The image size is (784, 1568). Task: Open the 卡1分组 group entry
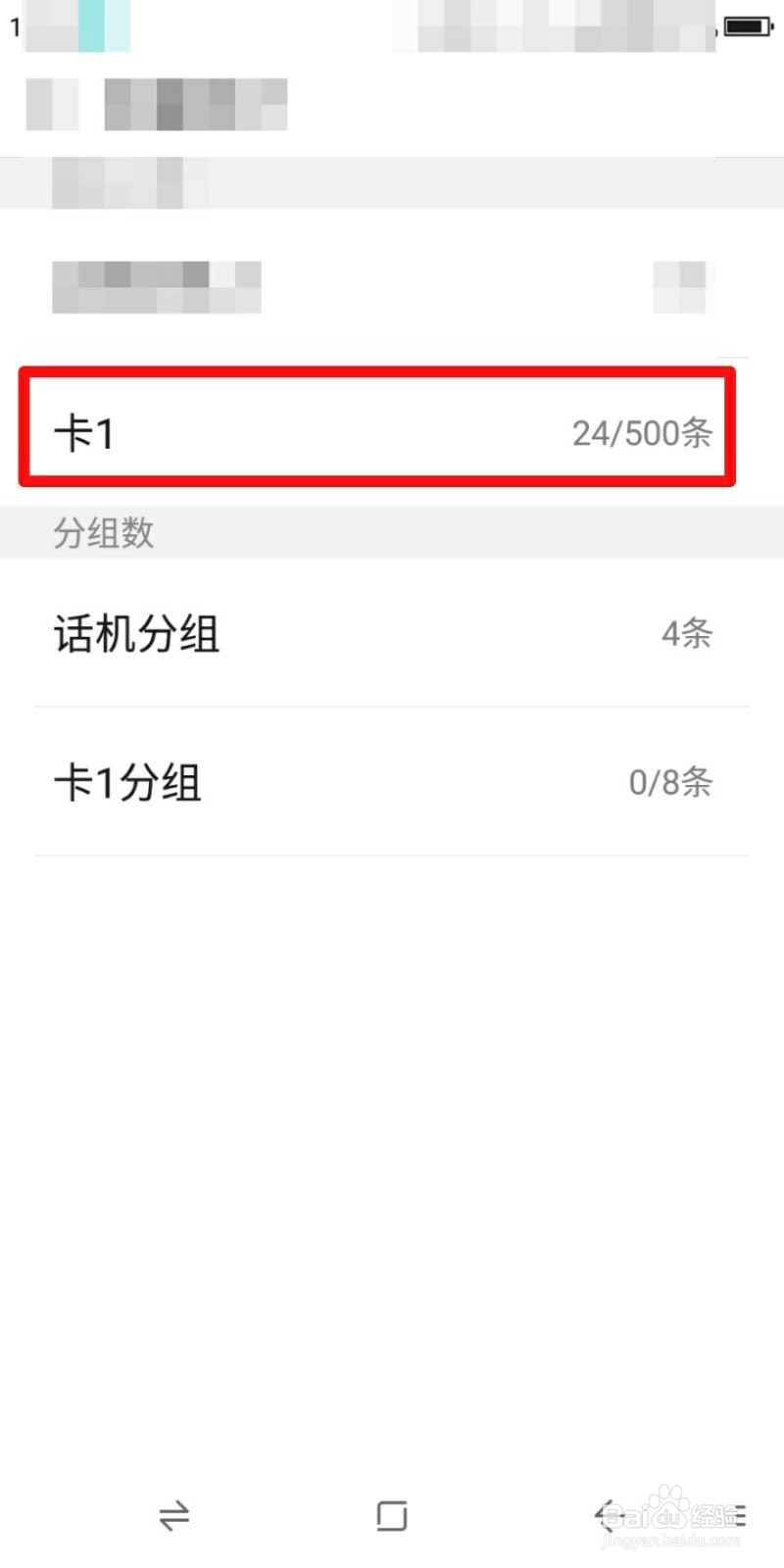[392, 782]
